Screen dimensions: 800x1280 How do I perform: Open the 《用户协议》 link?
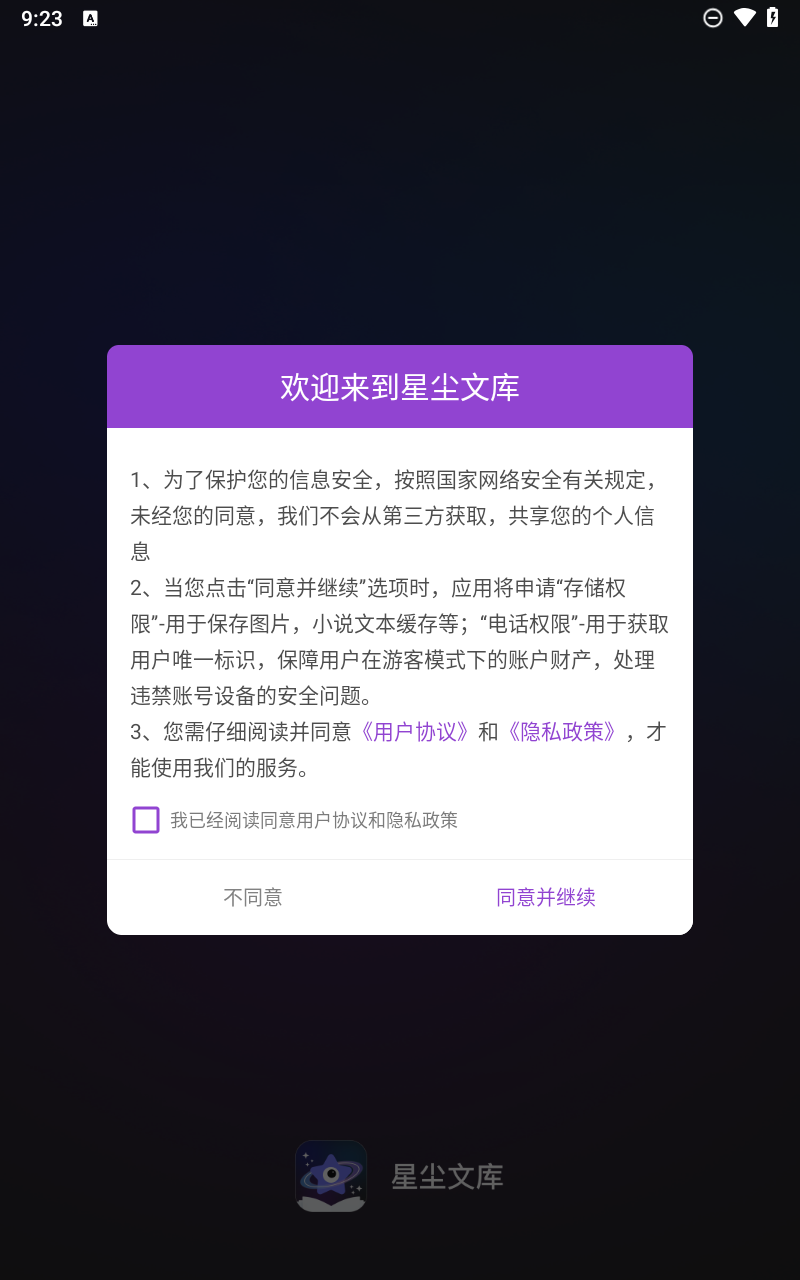click(414, 732)
